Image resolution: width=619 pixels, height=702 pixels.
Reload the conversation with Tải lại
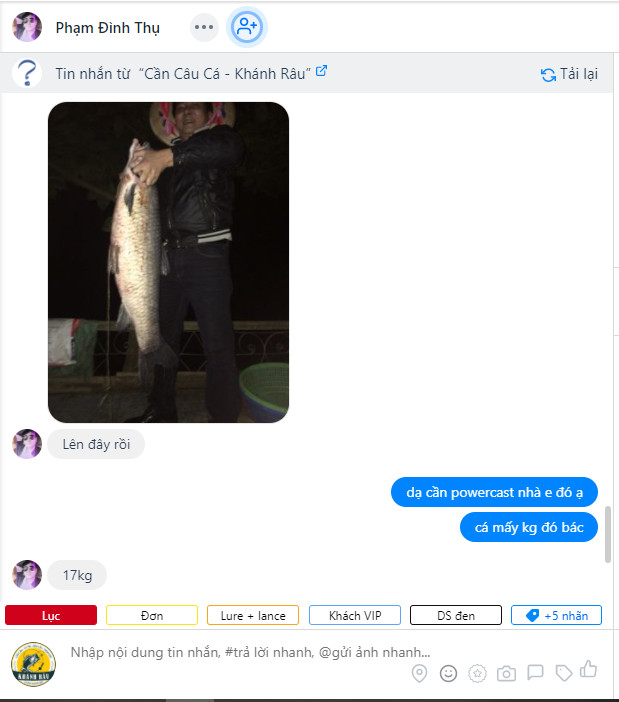pos(569,74)
